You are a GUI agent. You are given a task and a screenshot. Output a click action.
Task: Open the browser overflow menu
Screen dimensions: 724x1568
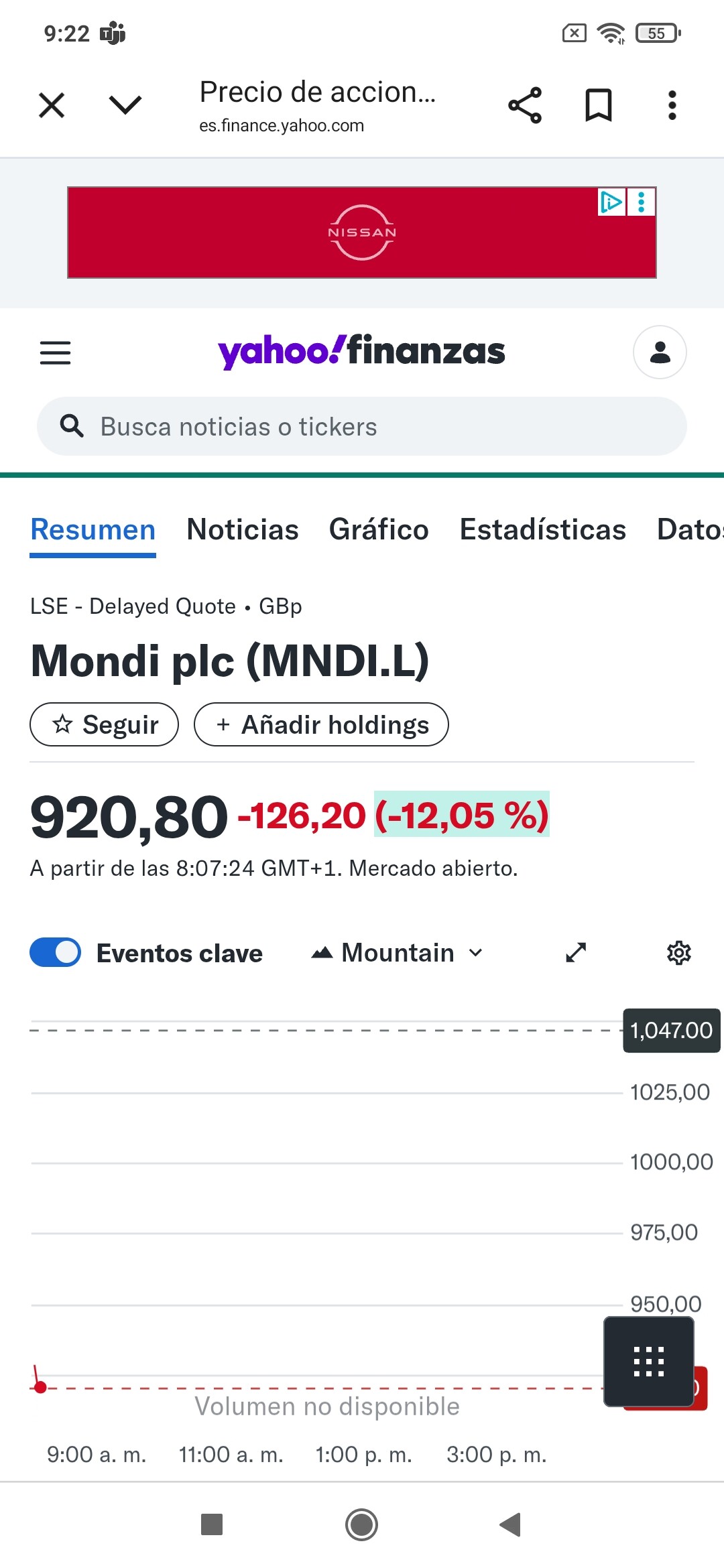click(672, 105)
